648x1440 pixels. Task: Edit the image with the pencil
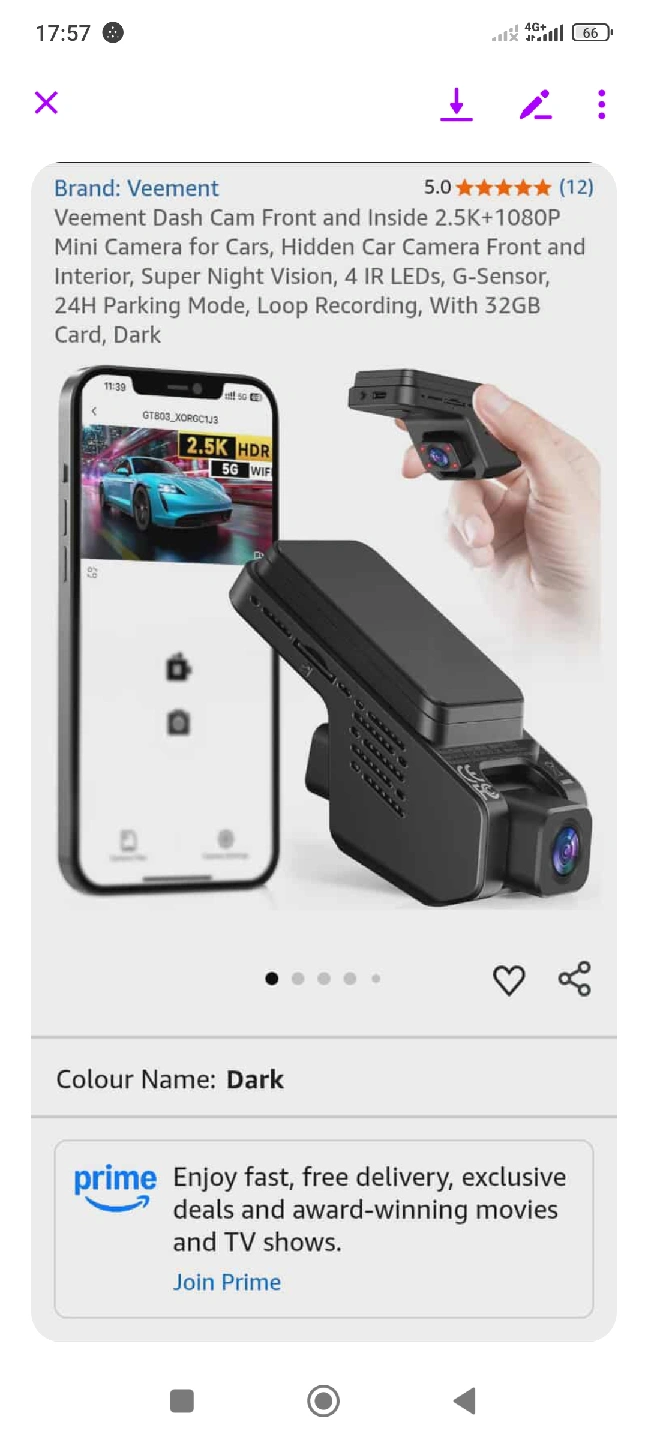tap(535, 104)
